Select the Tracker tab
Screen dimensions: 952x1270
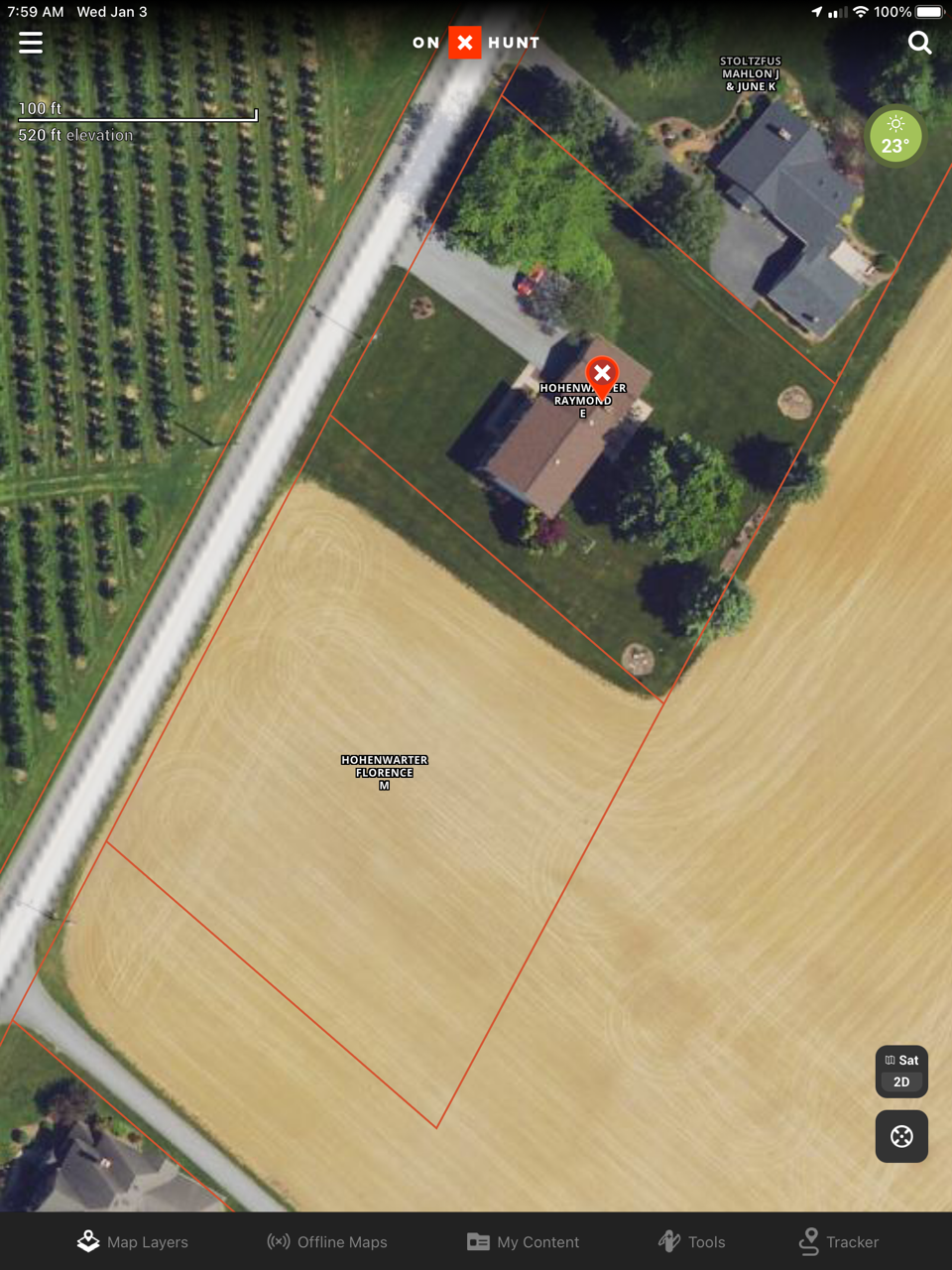coord(839,1241)
